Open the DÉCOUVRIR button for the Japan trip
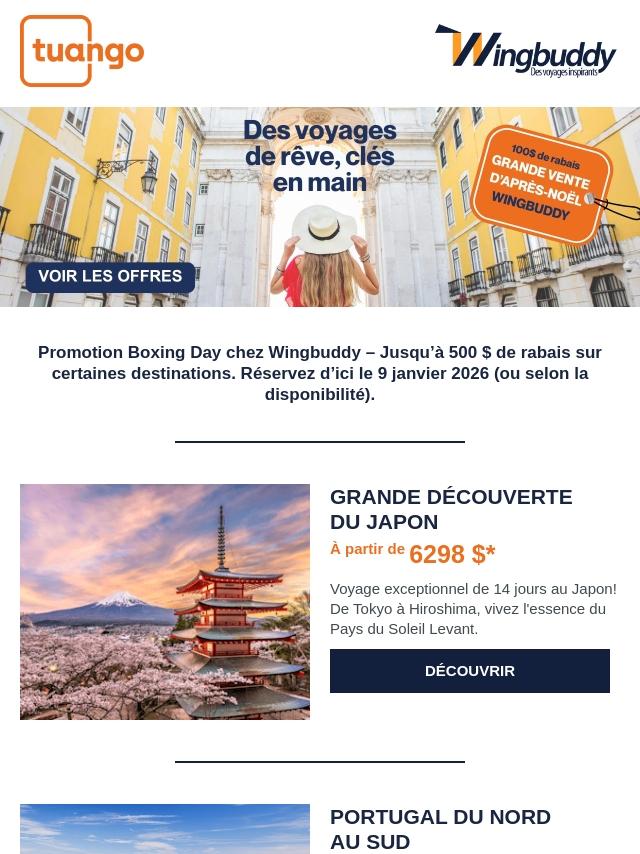 click(469, 671)
